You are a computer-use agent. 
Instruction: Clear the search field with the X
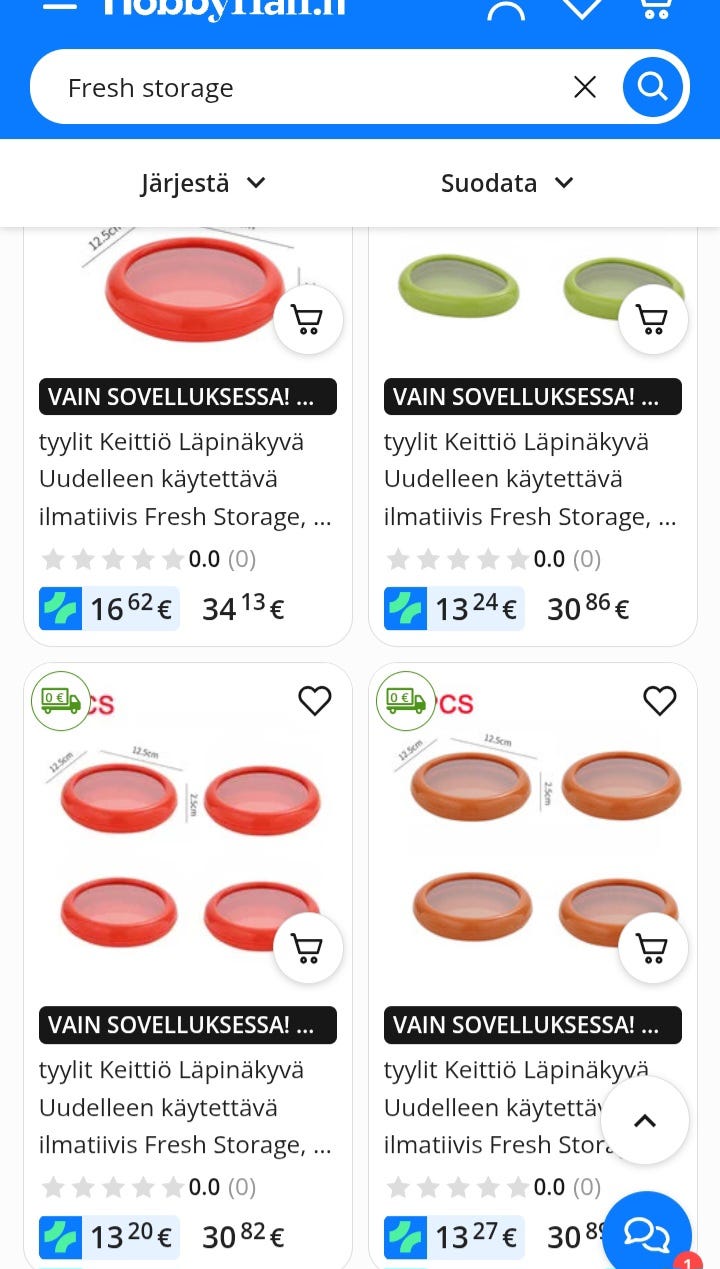coord(585,86)
